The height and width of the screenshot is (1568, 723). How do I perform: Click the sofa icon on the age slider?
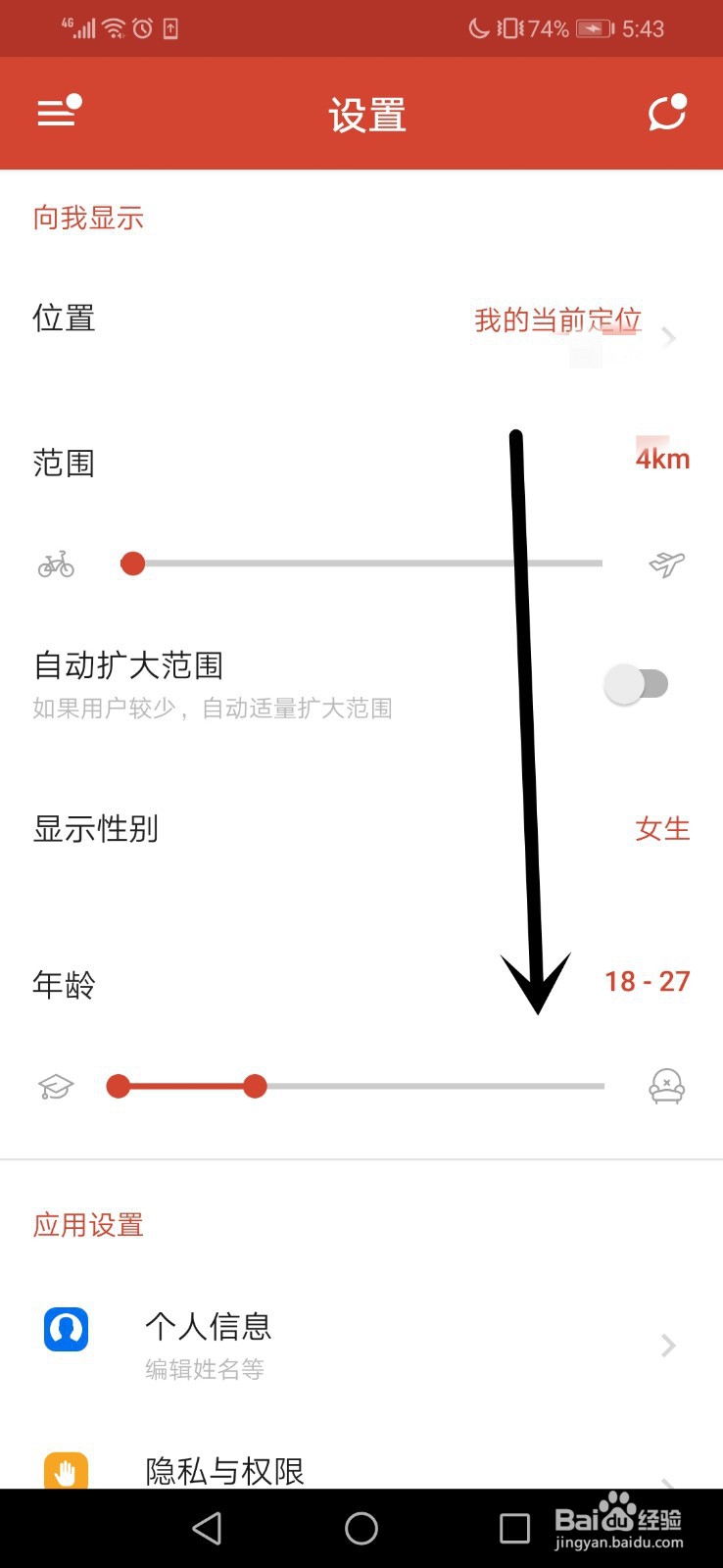(667, 1086)
